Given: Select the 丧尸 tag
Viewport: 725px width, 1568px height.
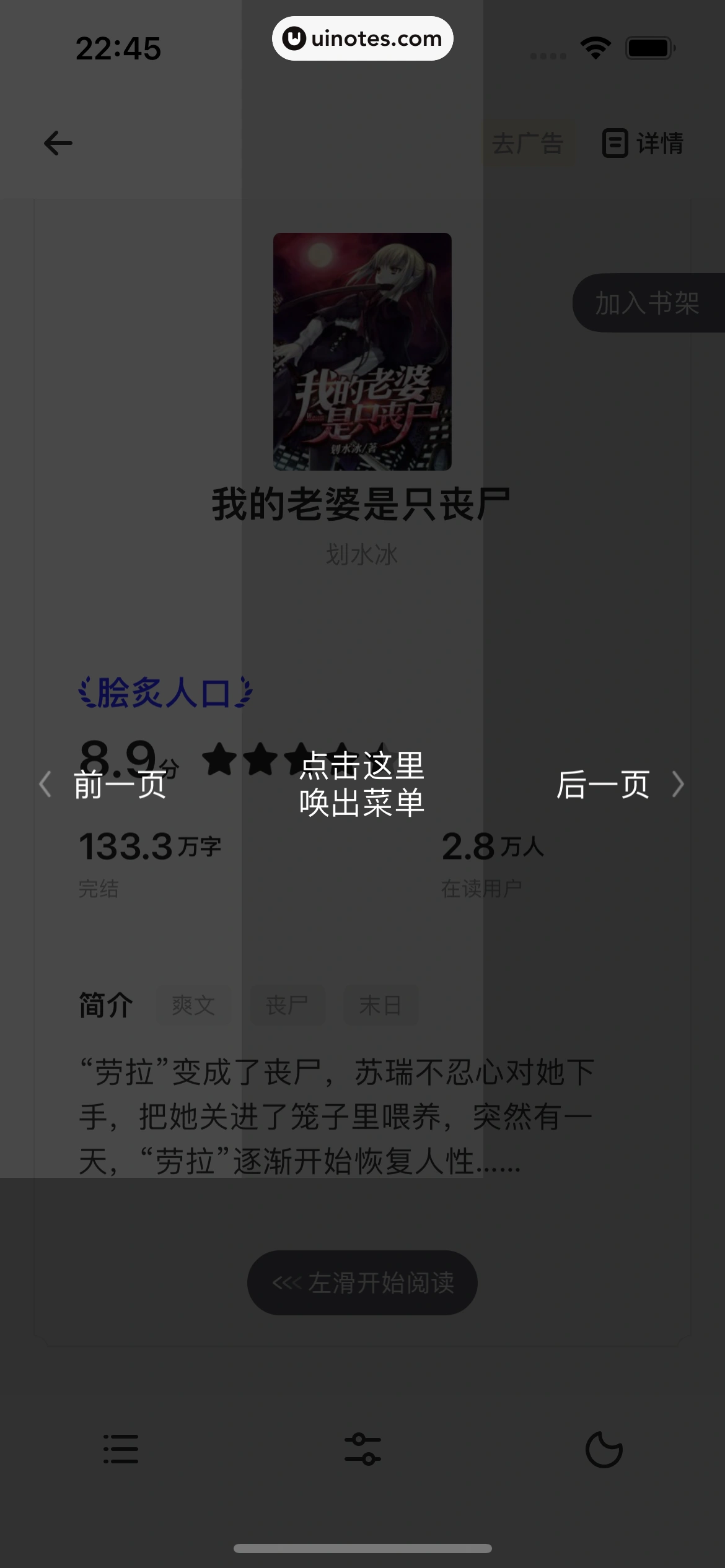Looking at the screenshot, I should point(288,1004).
